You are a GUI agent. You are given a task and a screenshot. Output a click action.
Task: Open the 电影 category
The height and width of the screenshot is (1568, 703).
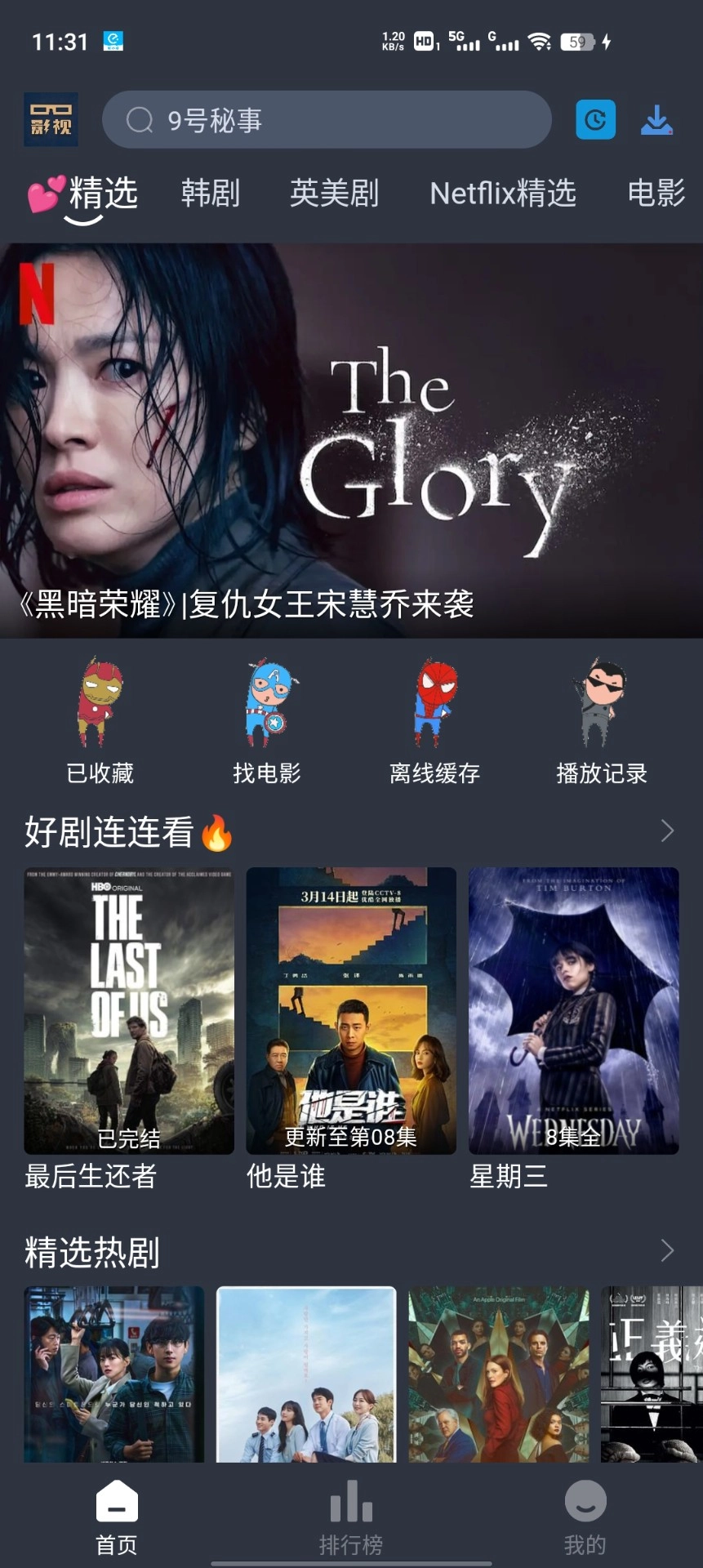(x=655, y=194)
